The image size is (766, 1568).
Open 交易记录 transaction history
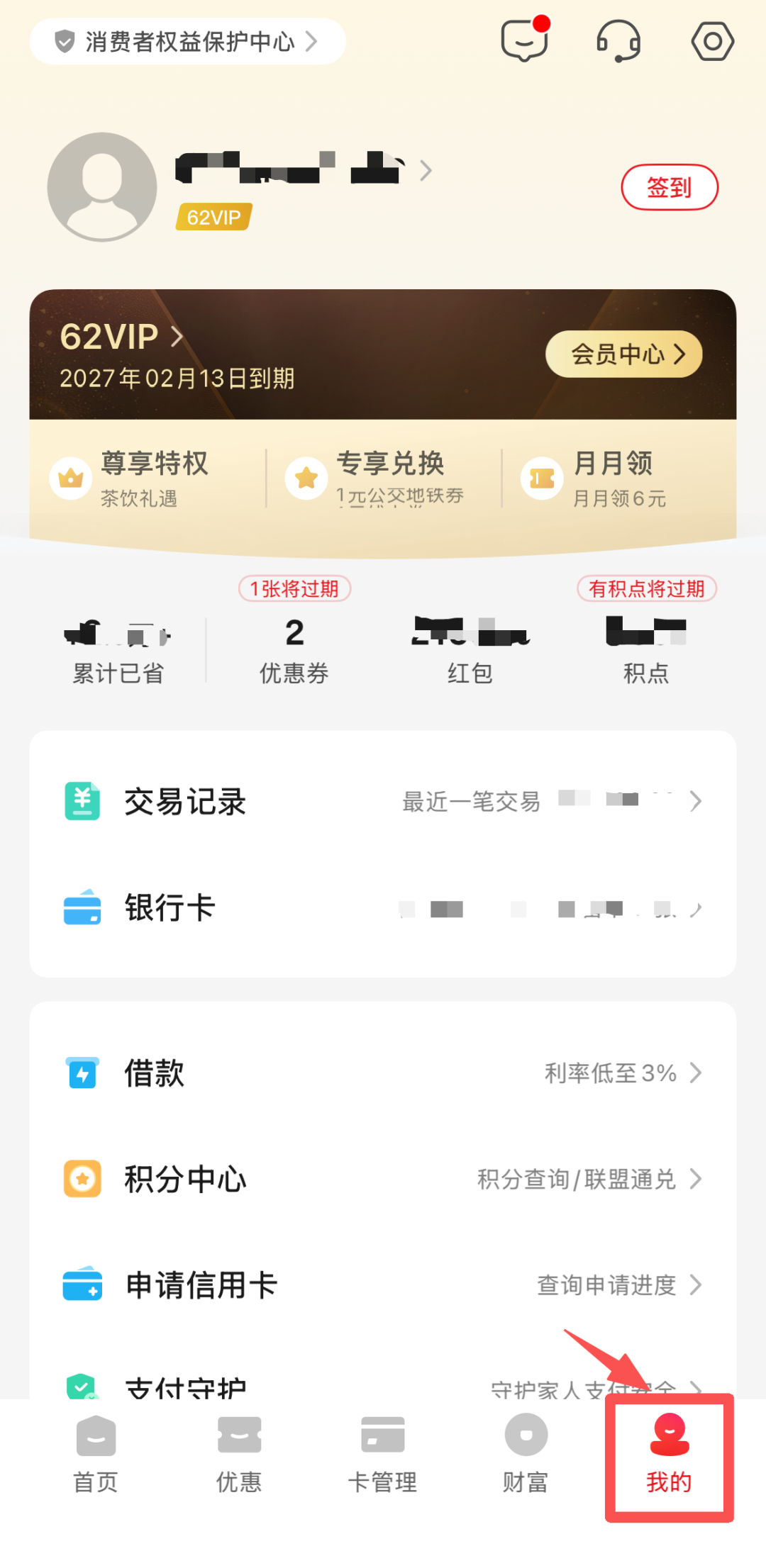[383, 802]
